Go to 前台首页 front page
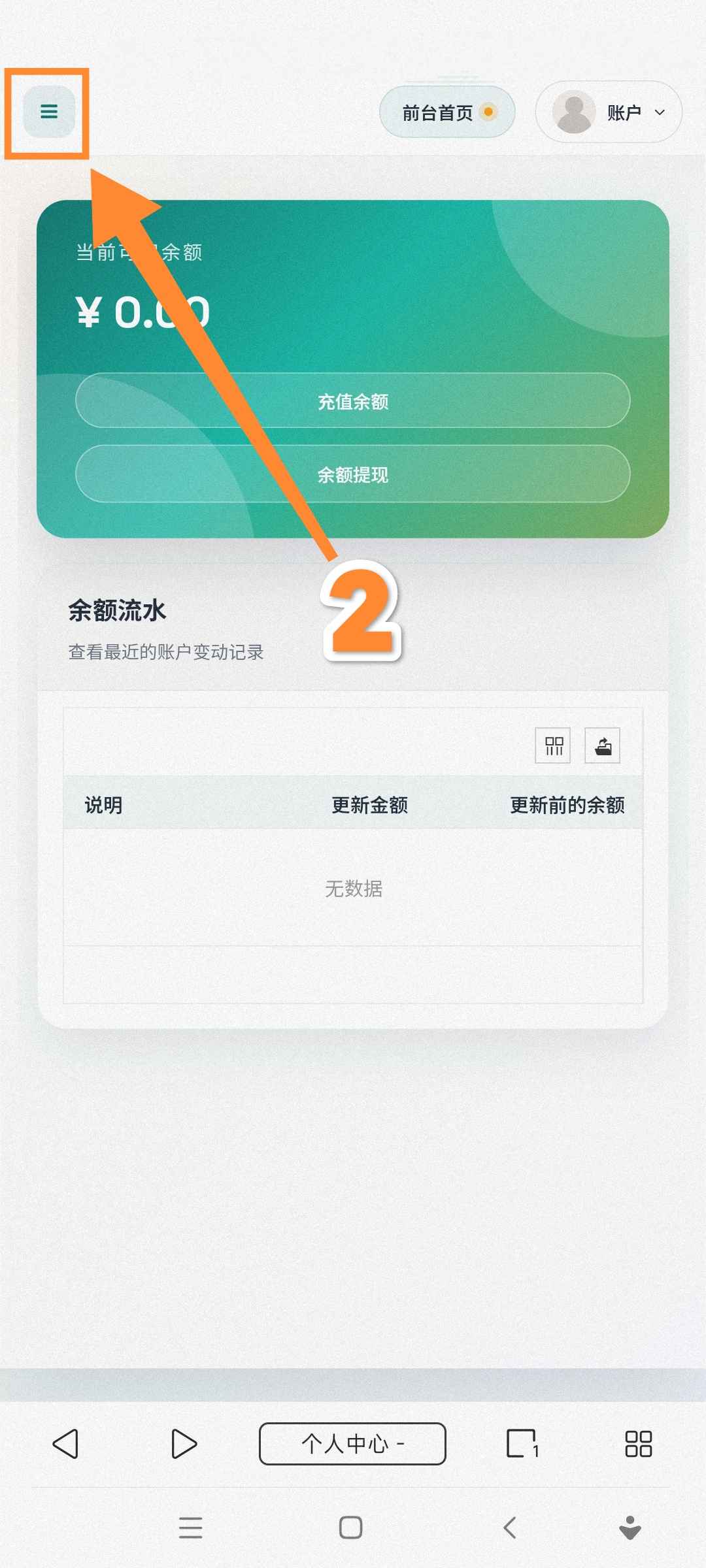 (447, 112)
